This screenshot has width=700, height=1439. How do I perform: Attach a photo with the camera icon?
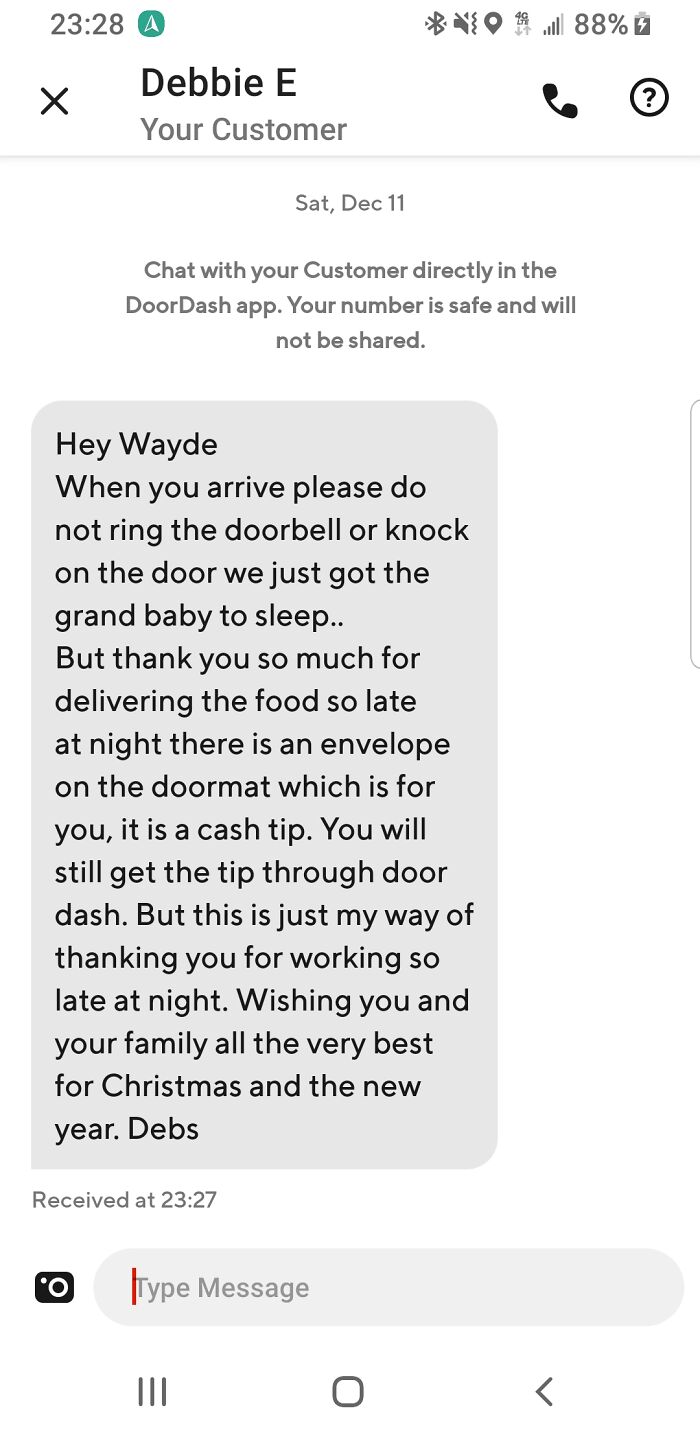(54, 1286)
